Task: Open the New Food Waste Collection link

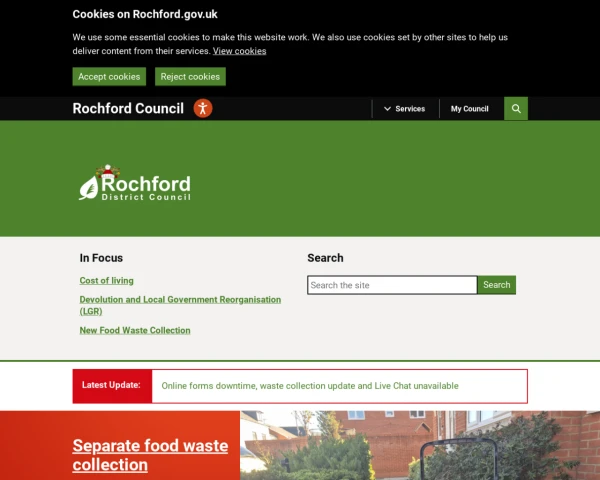Action: click(x=135, y=330)
